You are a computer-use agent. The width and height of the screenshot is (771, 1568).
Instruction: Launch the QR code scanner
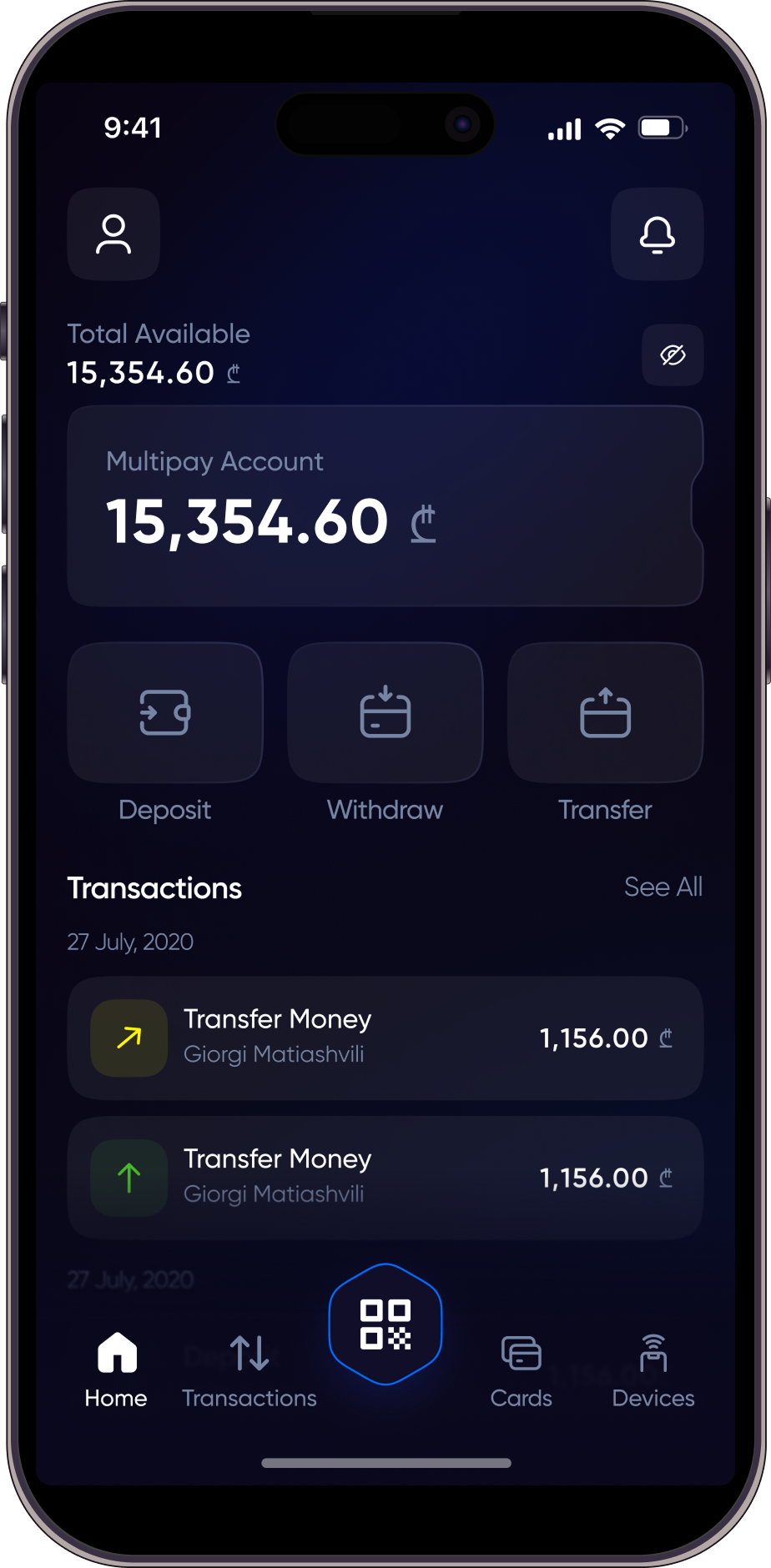[385, 1324]
